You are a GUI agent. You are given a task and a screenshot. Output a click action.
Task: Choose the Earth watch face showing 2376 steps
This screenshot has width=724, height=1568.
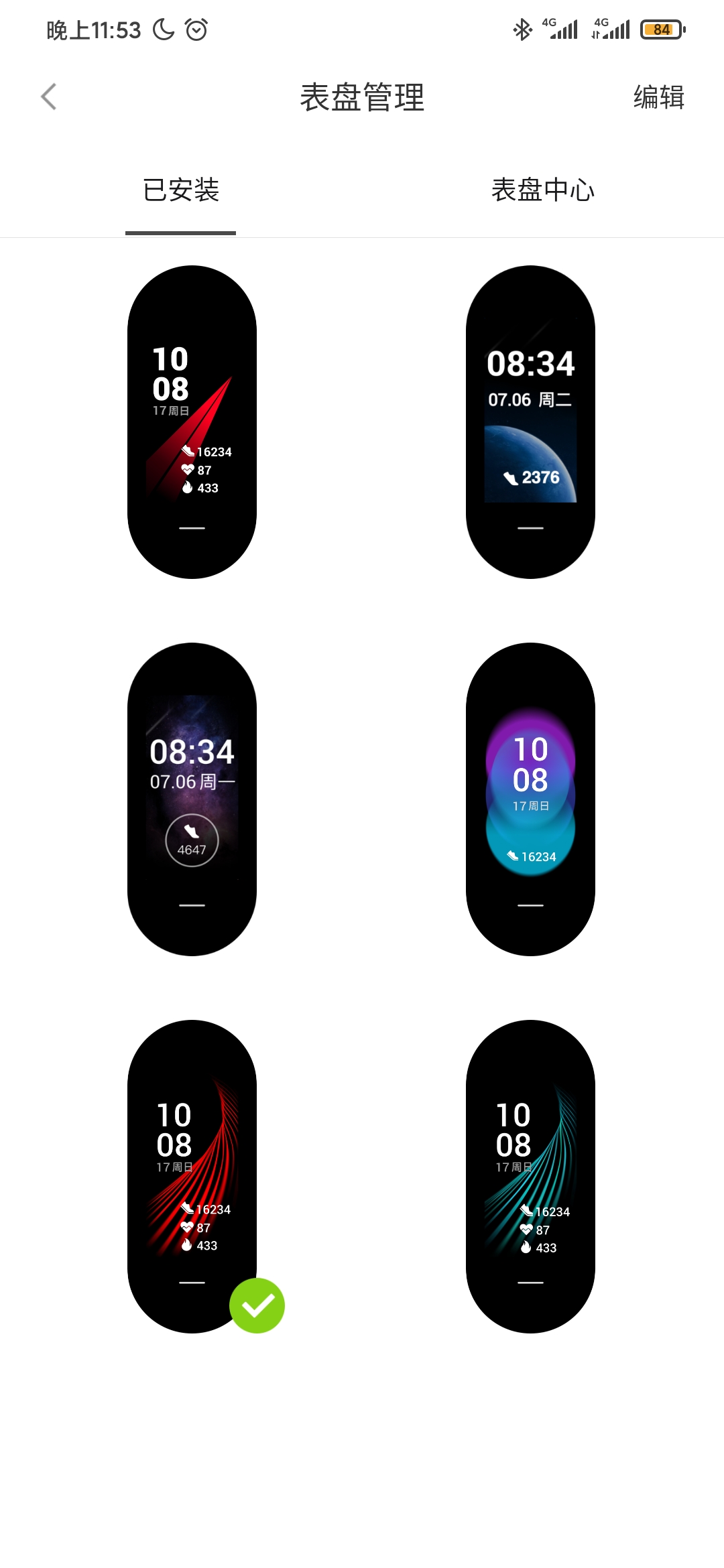[530, 422]
